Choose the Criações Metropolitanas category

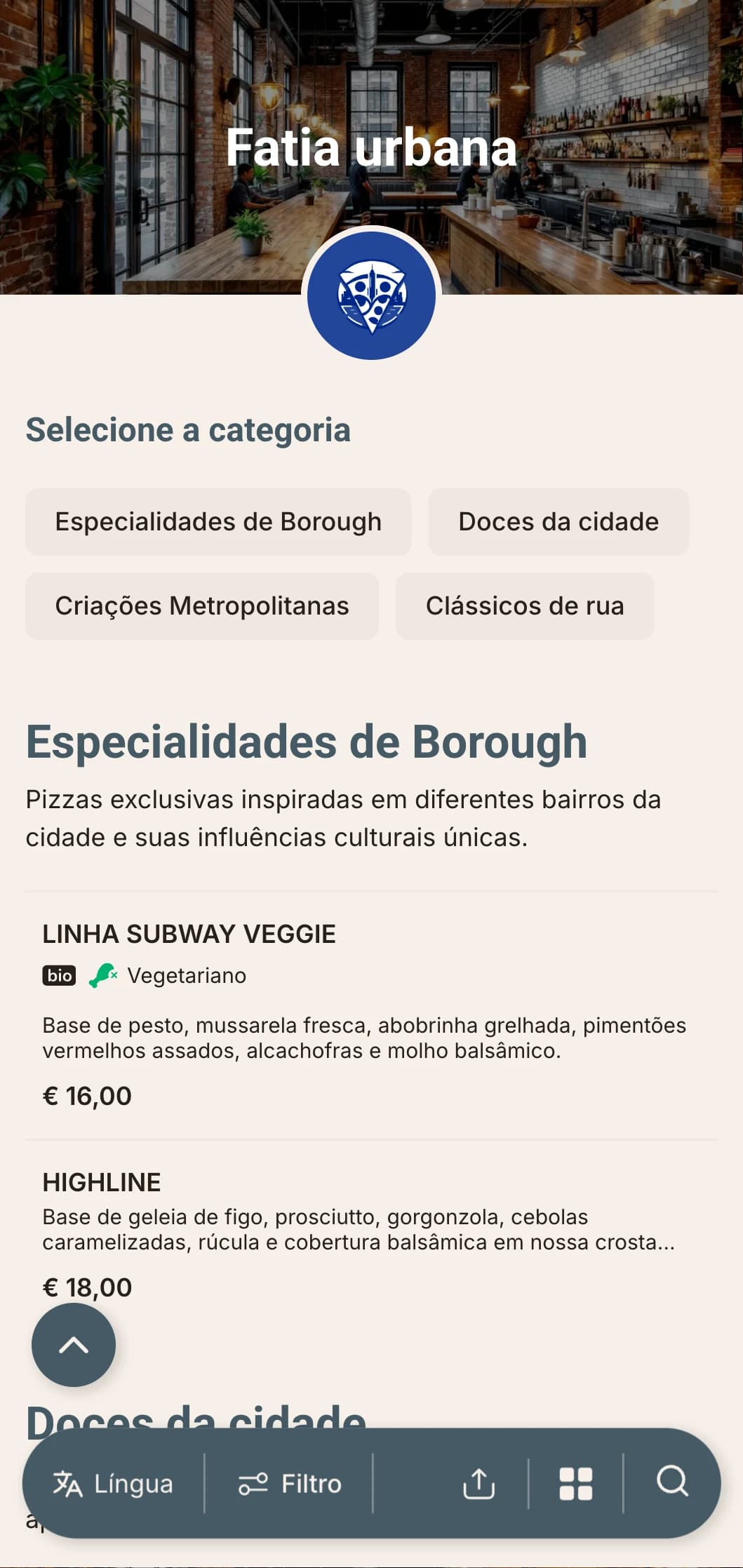(x=202, y=606)
